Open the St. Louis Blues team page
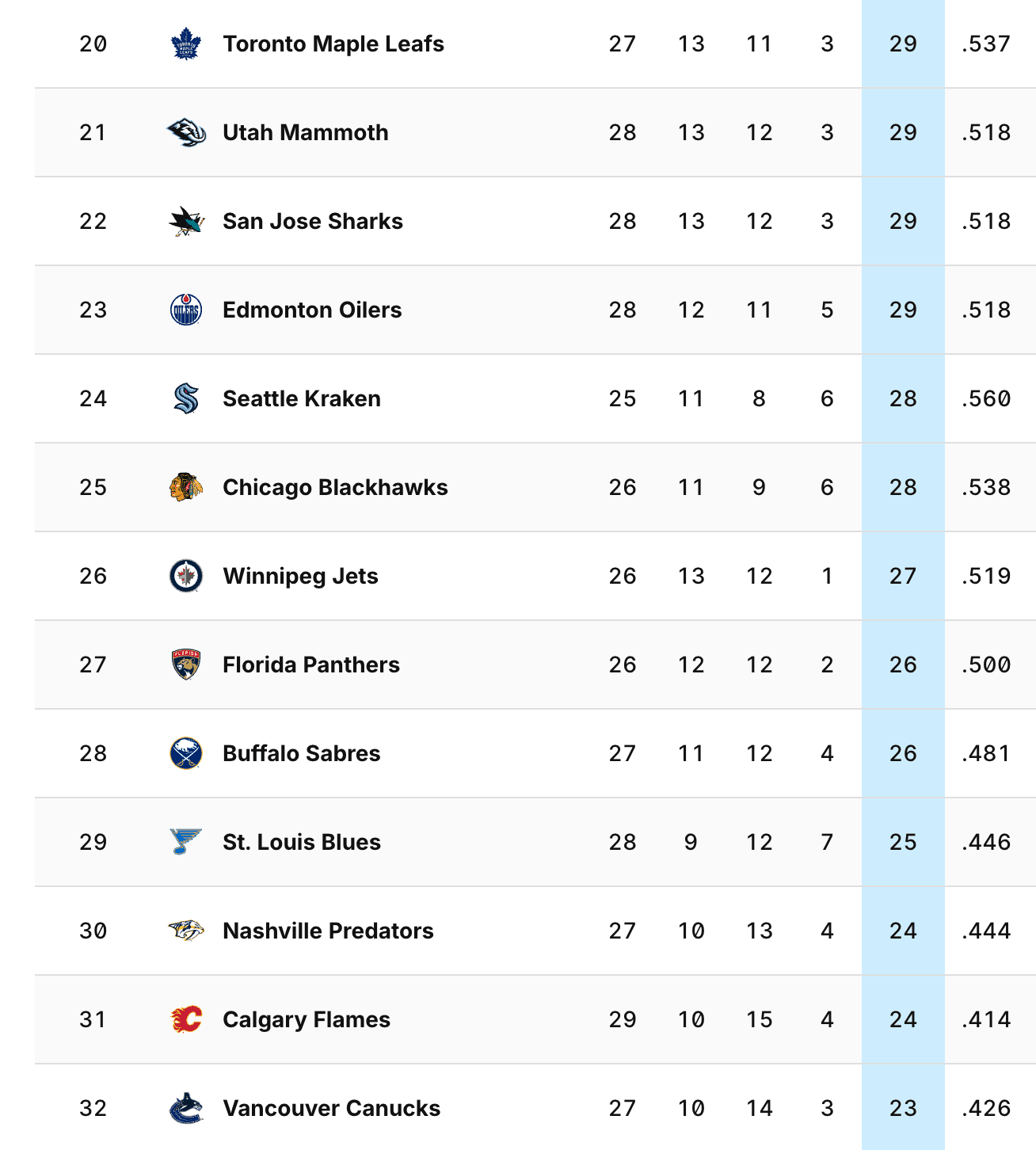The width and height of the screenshot is (1036, 1150). pyautogui.click(x=301, y=842)
